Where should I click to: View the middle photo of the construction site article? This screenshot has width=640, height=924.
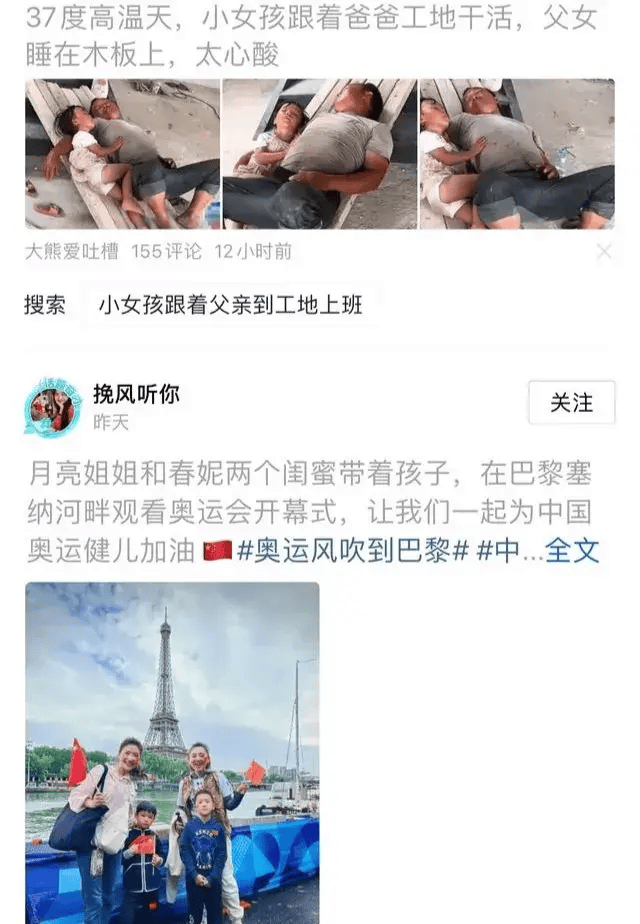319,154
